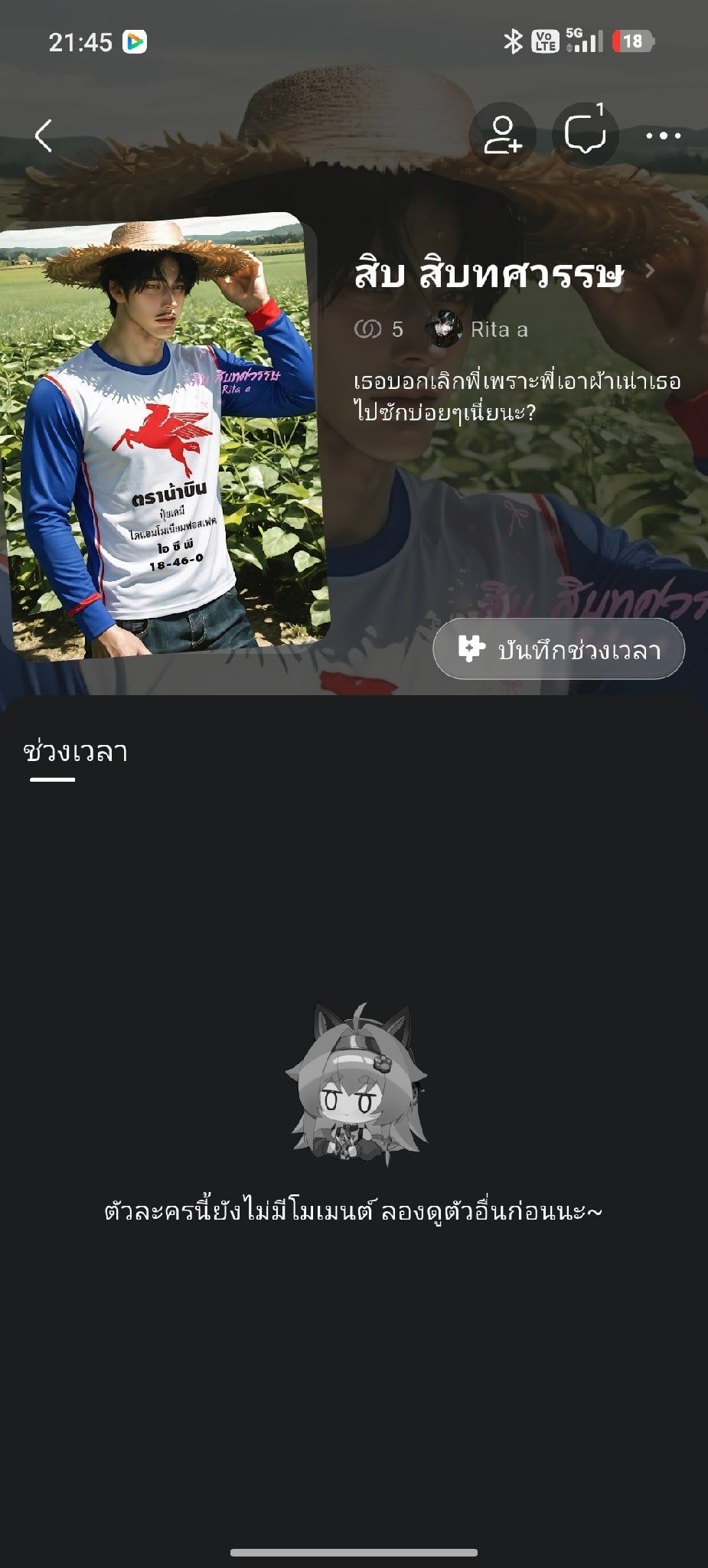Image resolution: width=708 pixels, height=1568 pixels.
Task: Open creator Rita a's profile
Action: pyautogui.click(x=477, y=329)
